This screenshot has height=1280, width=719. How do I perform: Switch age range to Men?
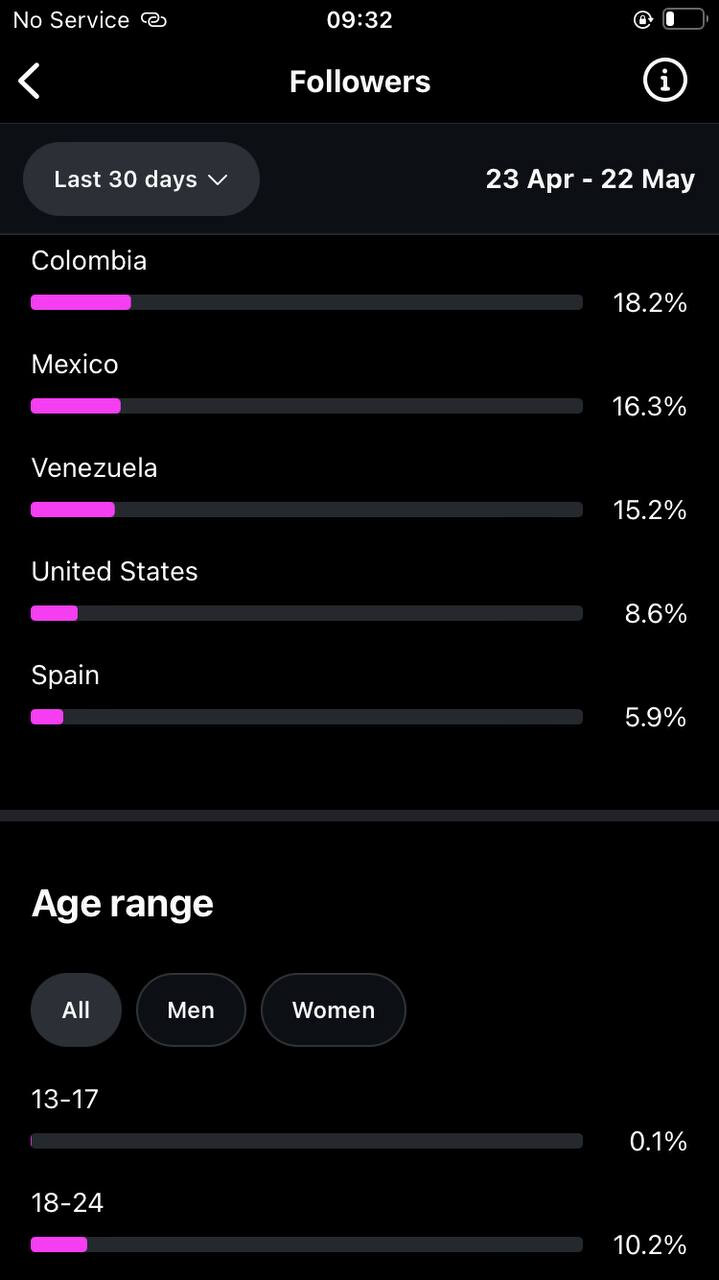(191, 1010)
